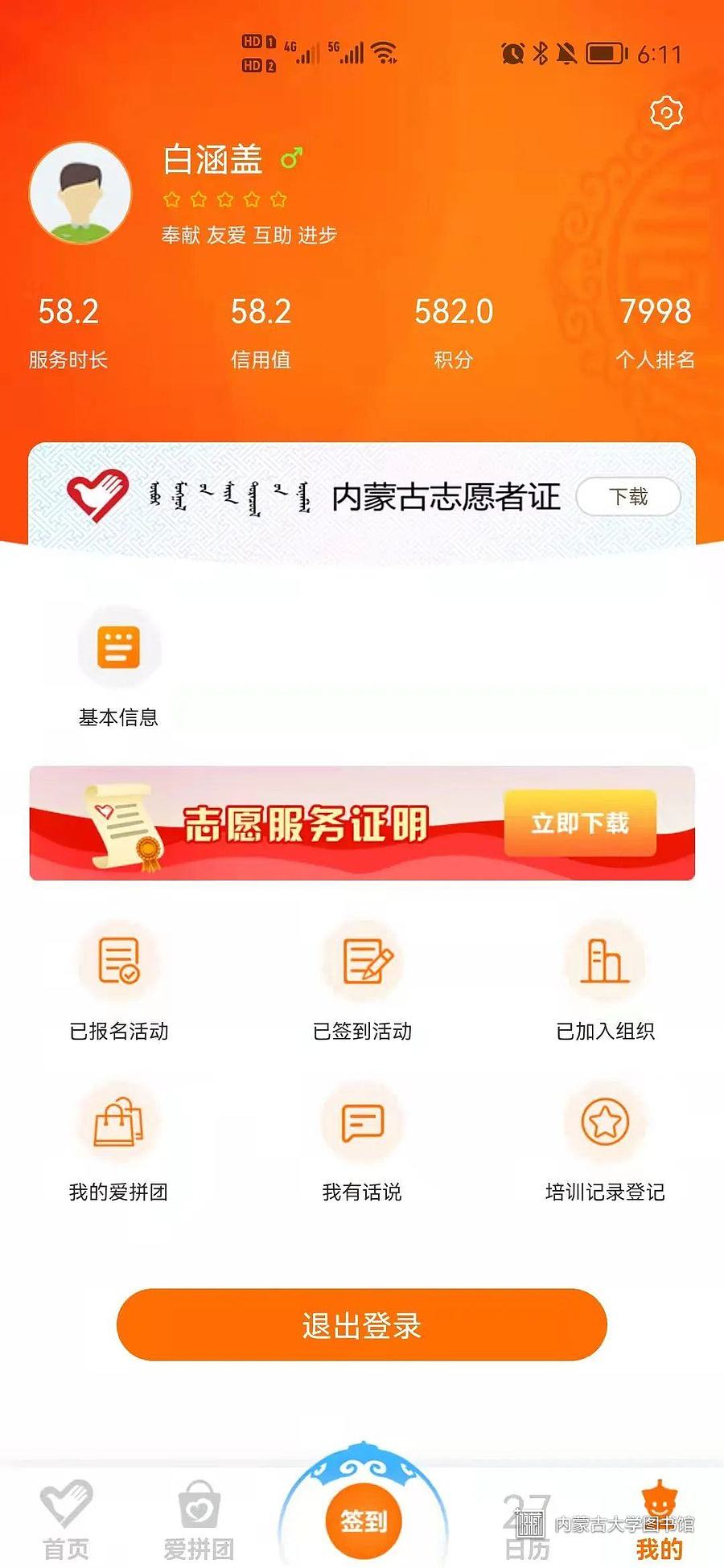Switch to the 爱拼团 tab
This screenshot has height=1568, width=724.
point(199,1519)
